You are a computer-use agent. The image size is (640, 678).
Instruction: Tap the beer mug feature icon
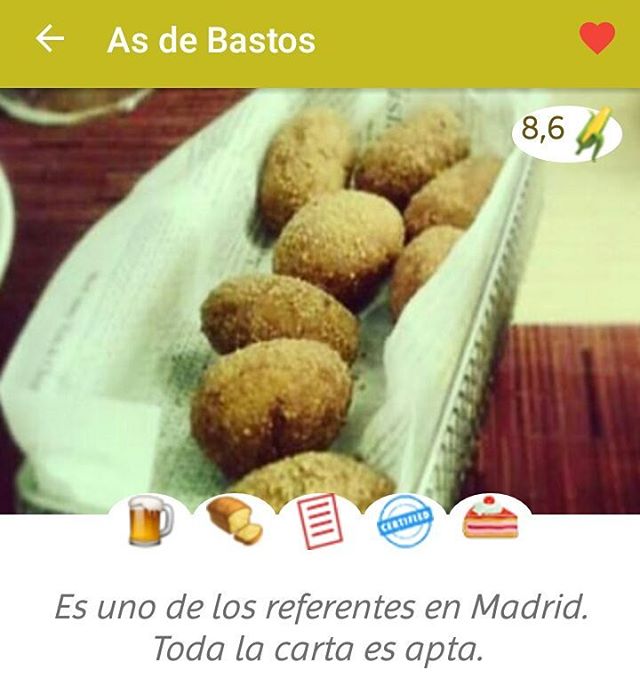pyautogui.click(x=150, y=521)
